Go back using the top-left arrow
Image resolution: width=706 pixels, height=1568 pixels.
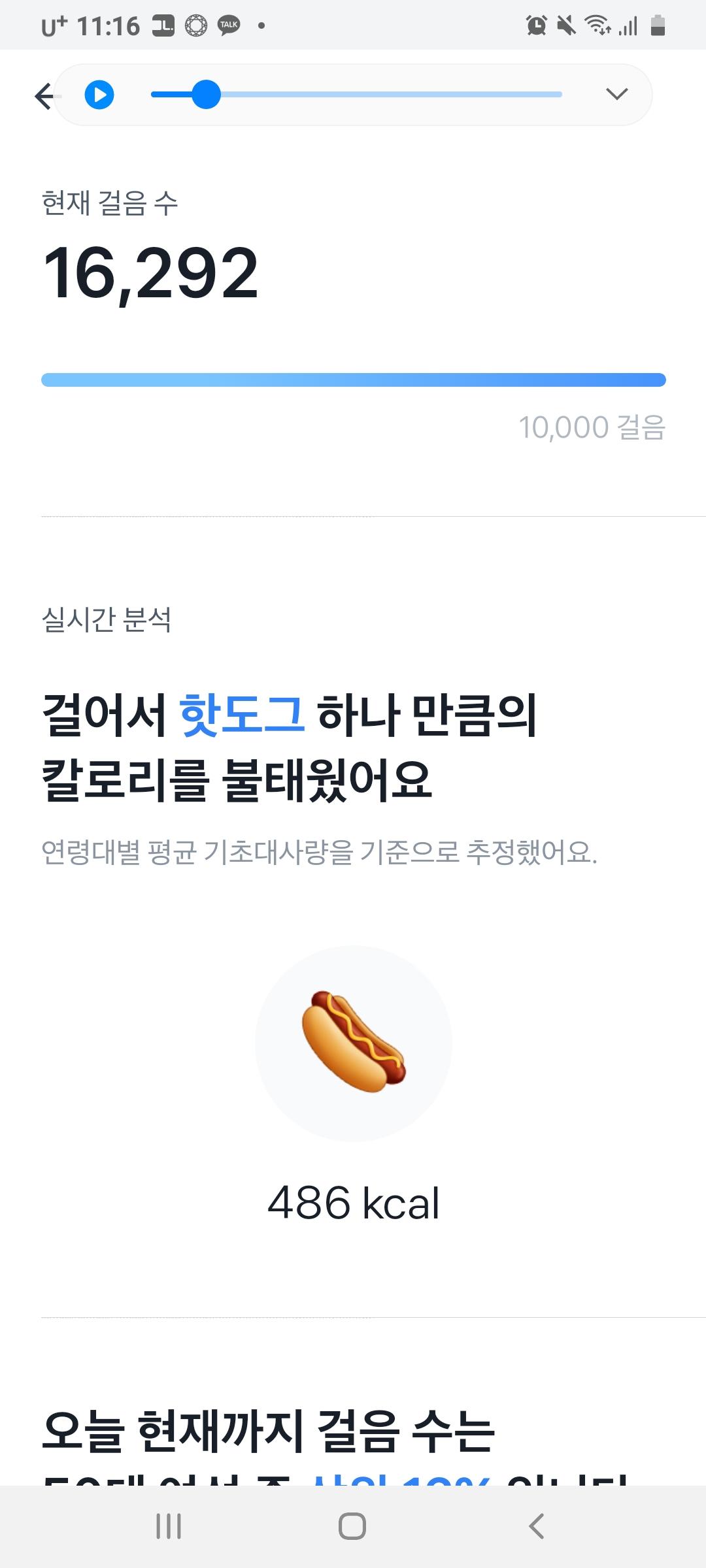pyautogui.click(x=43, y=96)
